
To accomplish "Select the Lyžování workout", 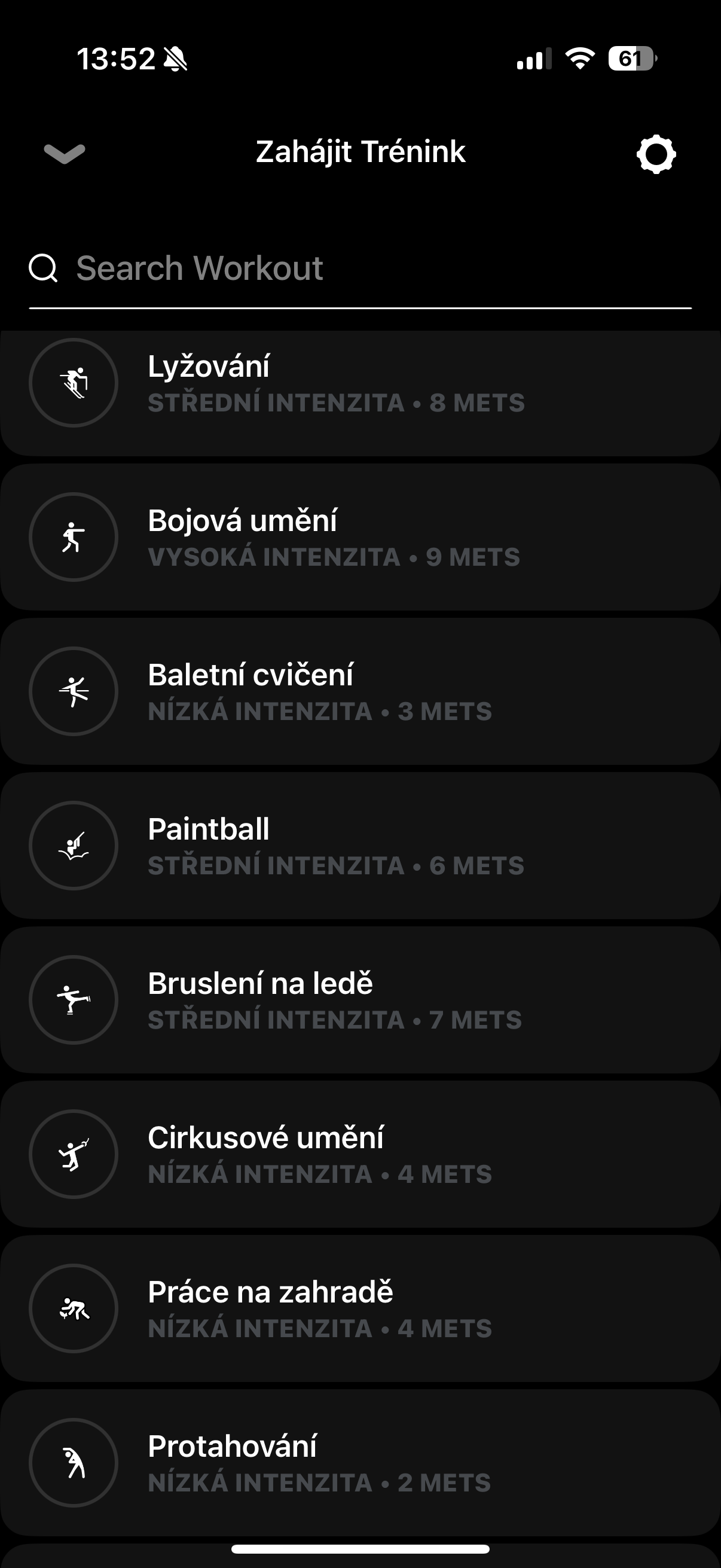I will coord(360,385).
